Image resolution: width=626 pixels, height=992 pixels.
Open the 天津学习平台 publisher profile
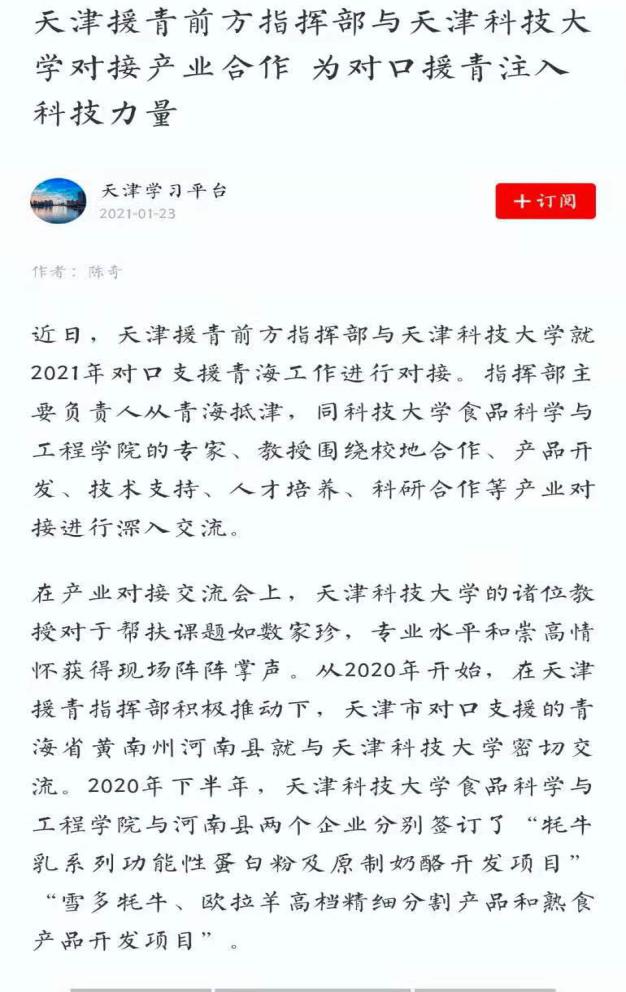pyautogui.click(x=163, y=191)
